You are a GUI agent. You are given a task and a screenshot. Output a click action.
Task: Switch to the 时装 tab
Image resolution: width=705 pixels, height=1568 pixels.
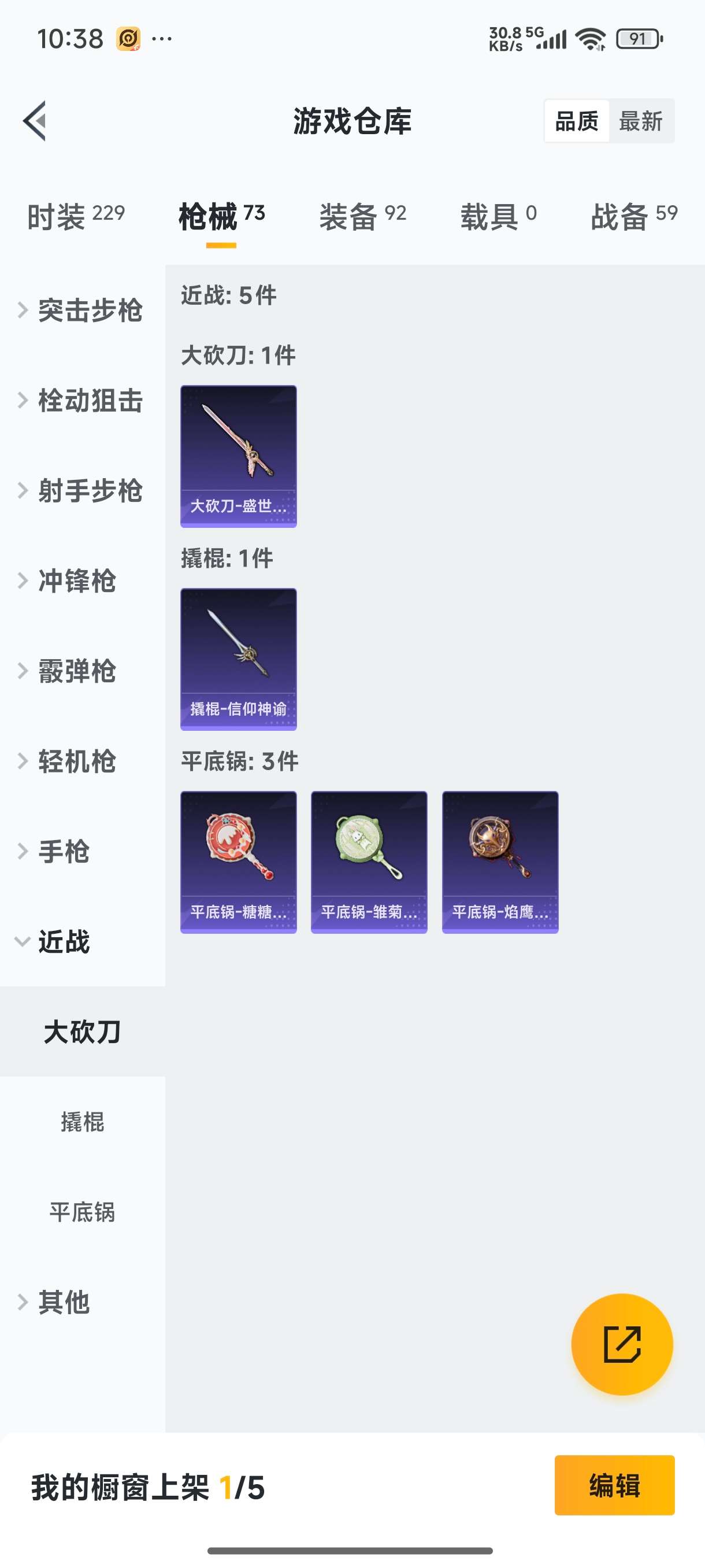(76, 216)
